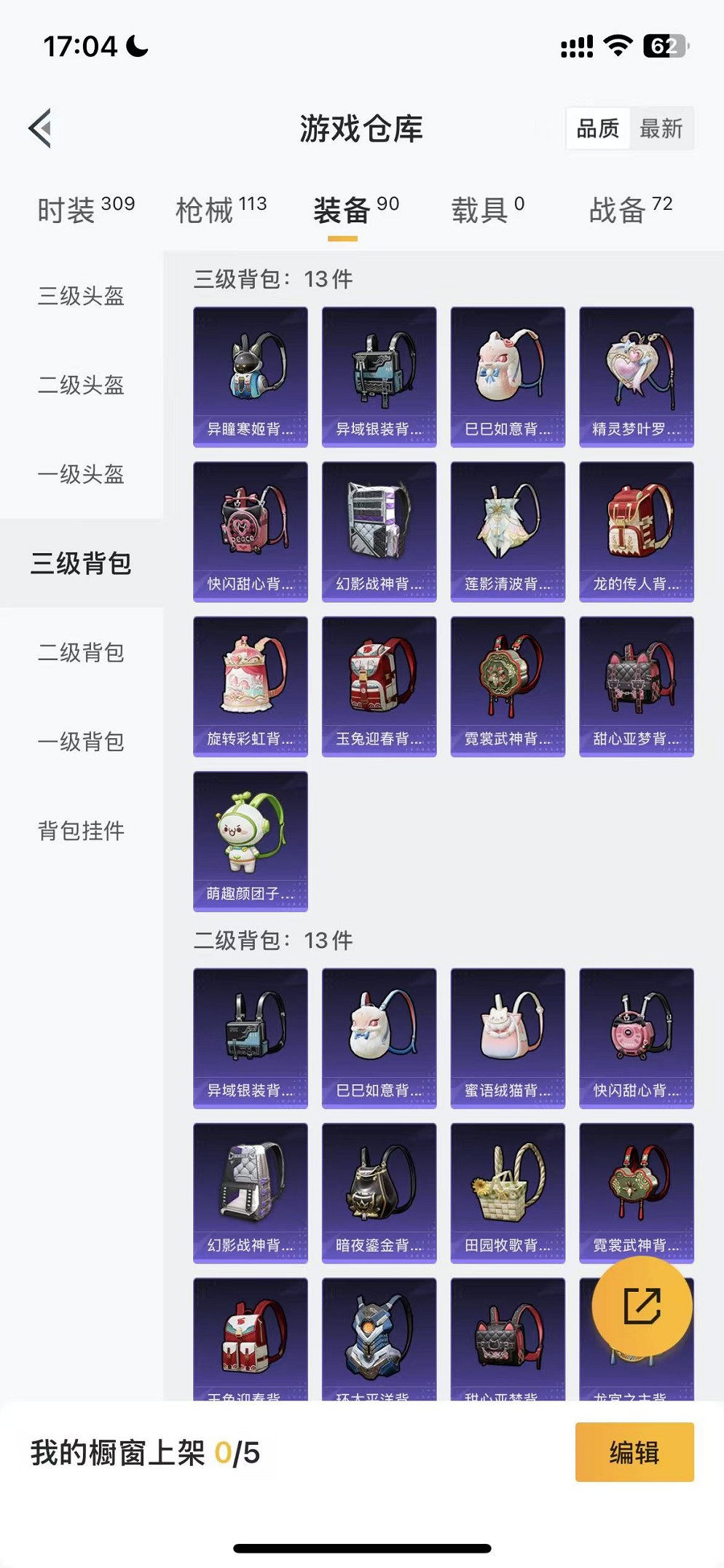Open the 背包挂件 section
724x1568 pixels.
[81, 830]
